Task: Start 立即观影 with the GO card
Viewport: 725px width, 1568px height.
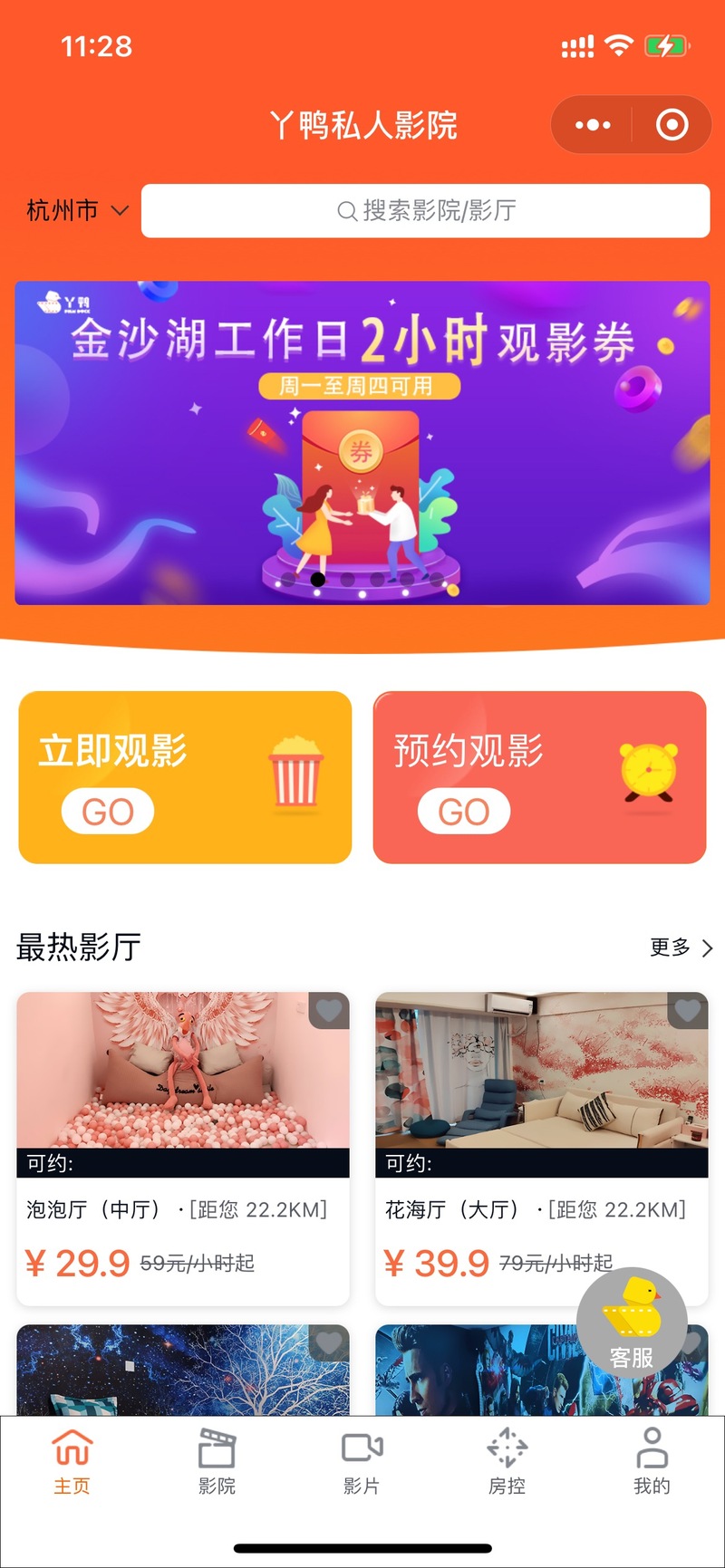Action: (185, 777)
